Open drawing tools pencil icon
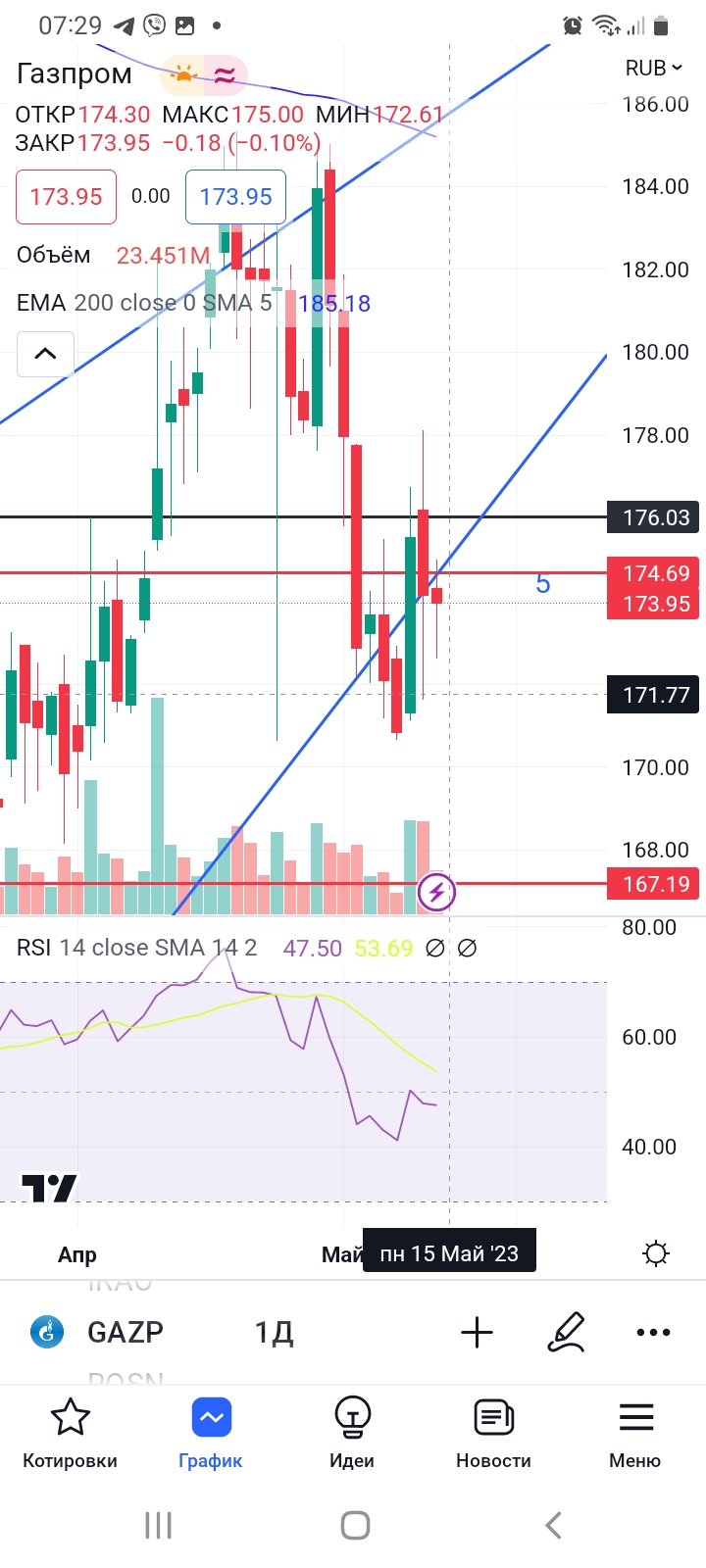 click(x=566, y=1332)
